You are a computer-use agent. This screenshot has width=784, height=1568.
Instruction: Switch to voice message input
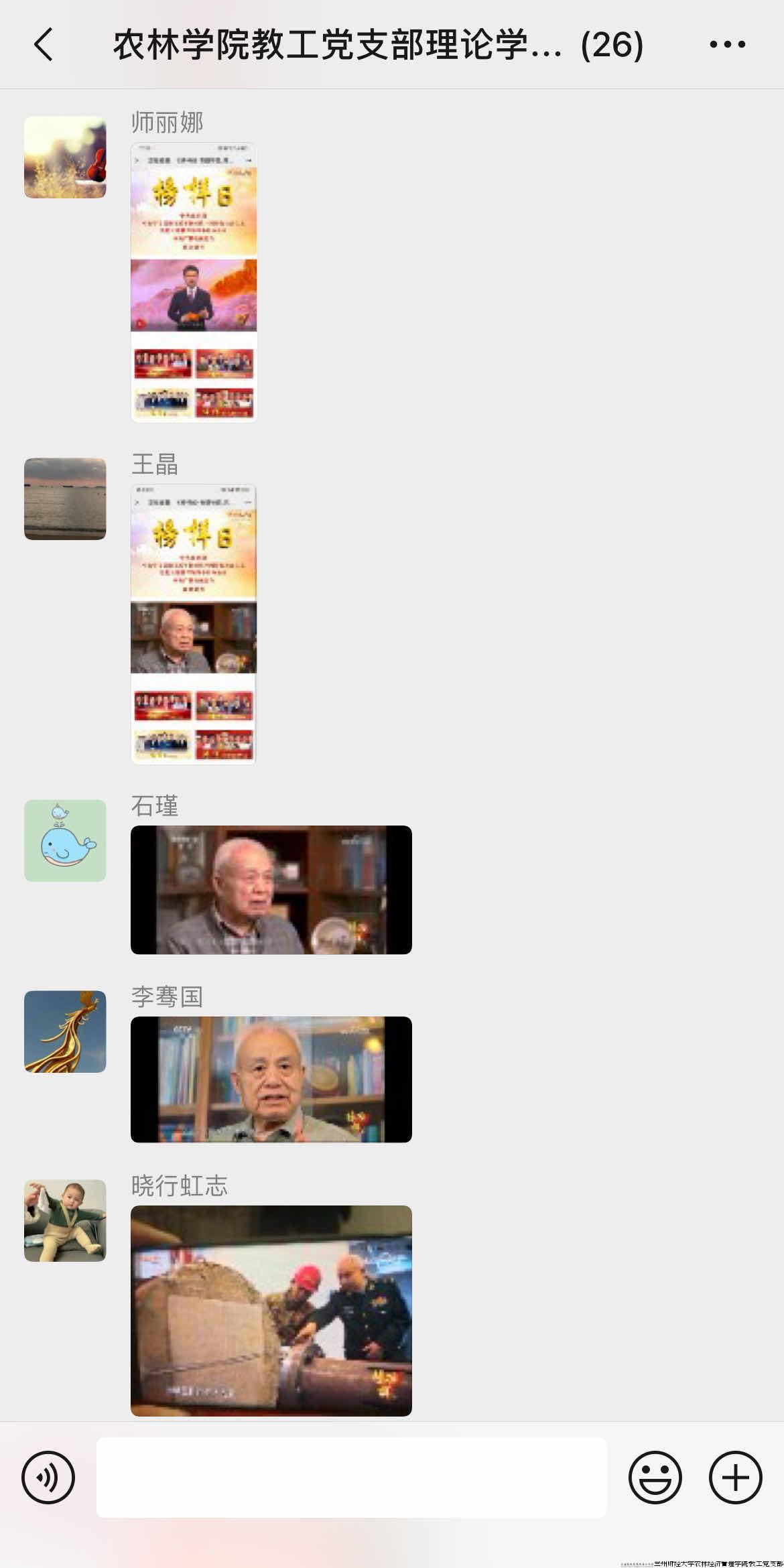48,1478
